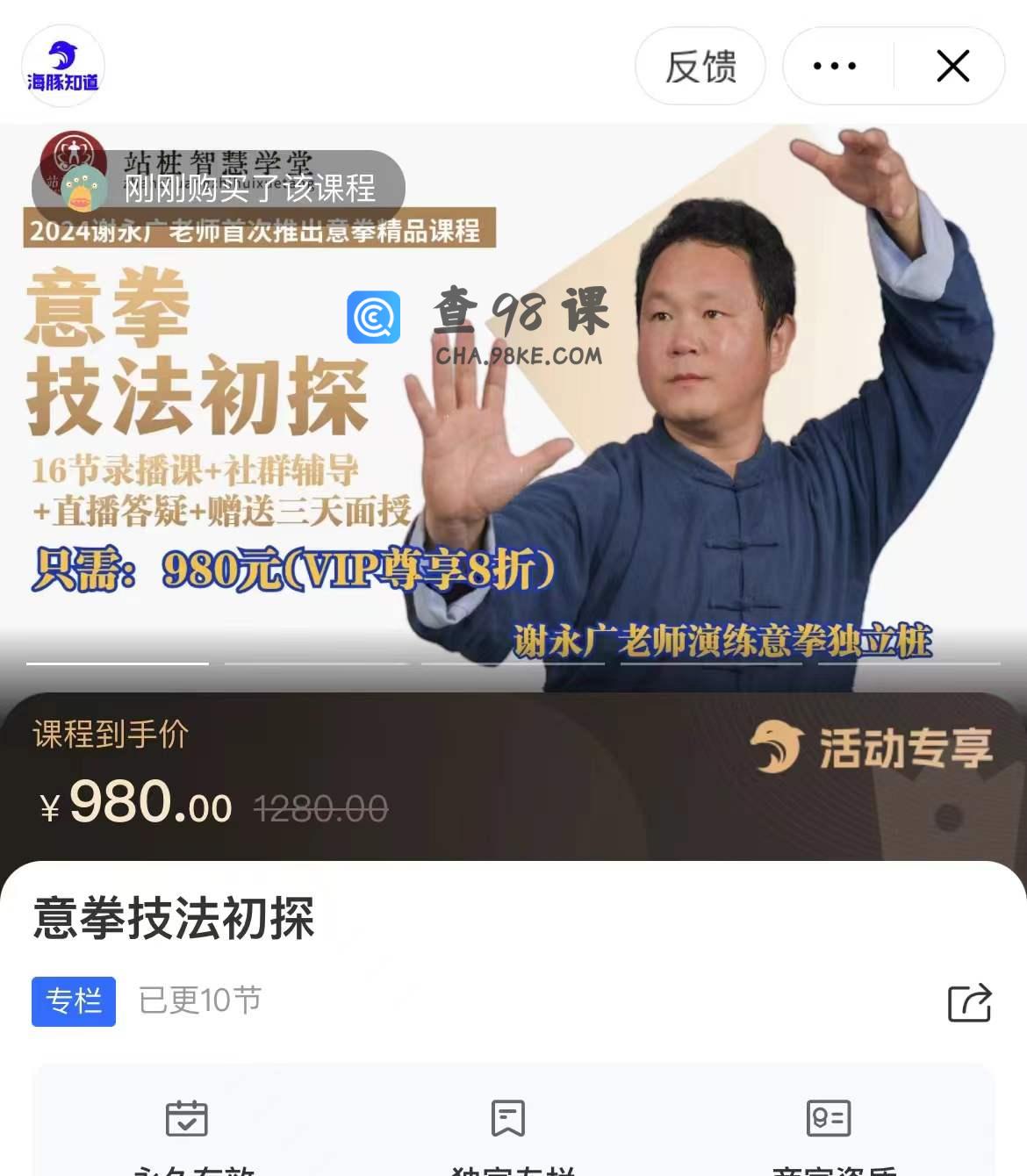Tap the 反馈 feedback button
The width and height of the screenshot is (1027, 1176).
[700, 67]
